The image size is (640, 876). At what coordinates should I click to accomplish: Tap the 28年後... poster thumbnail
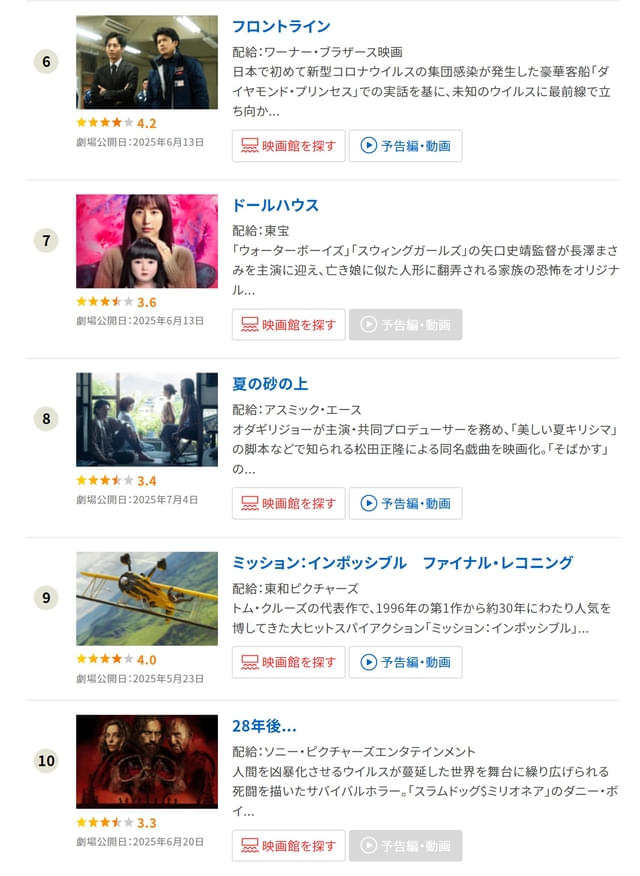click(146, 762)
